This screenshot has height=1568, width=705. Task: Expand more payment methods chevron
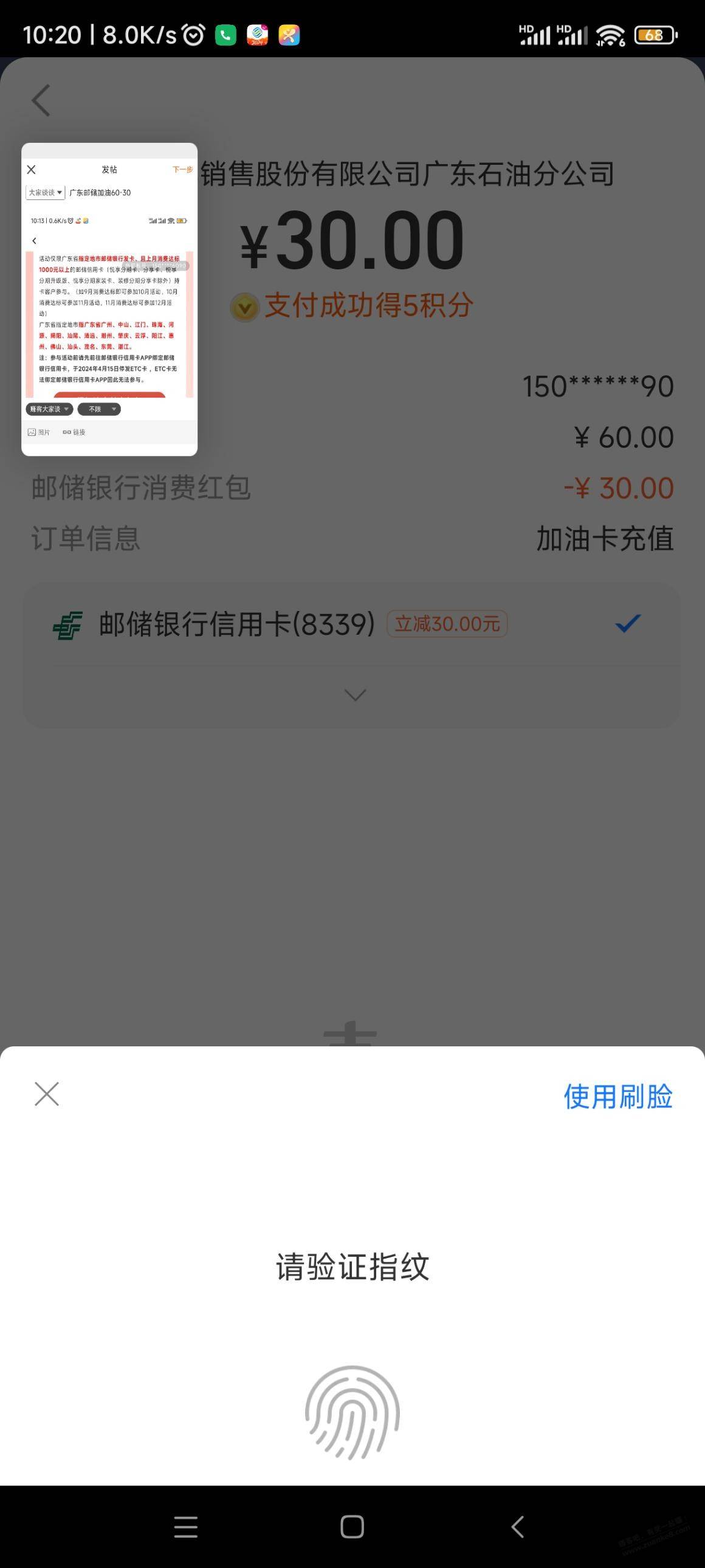(355, 694)
